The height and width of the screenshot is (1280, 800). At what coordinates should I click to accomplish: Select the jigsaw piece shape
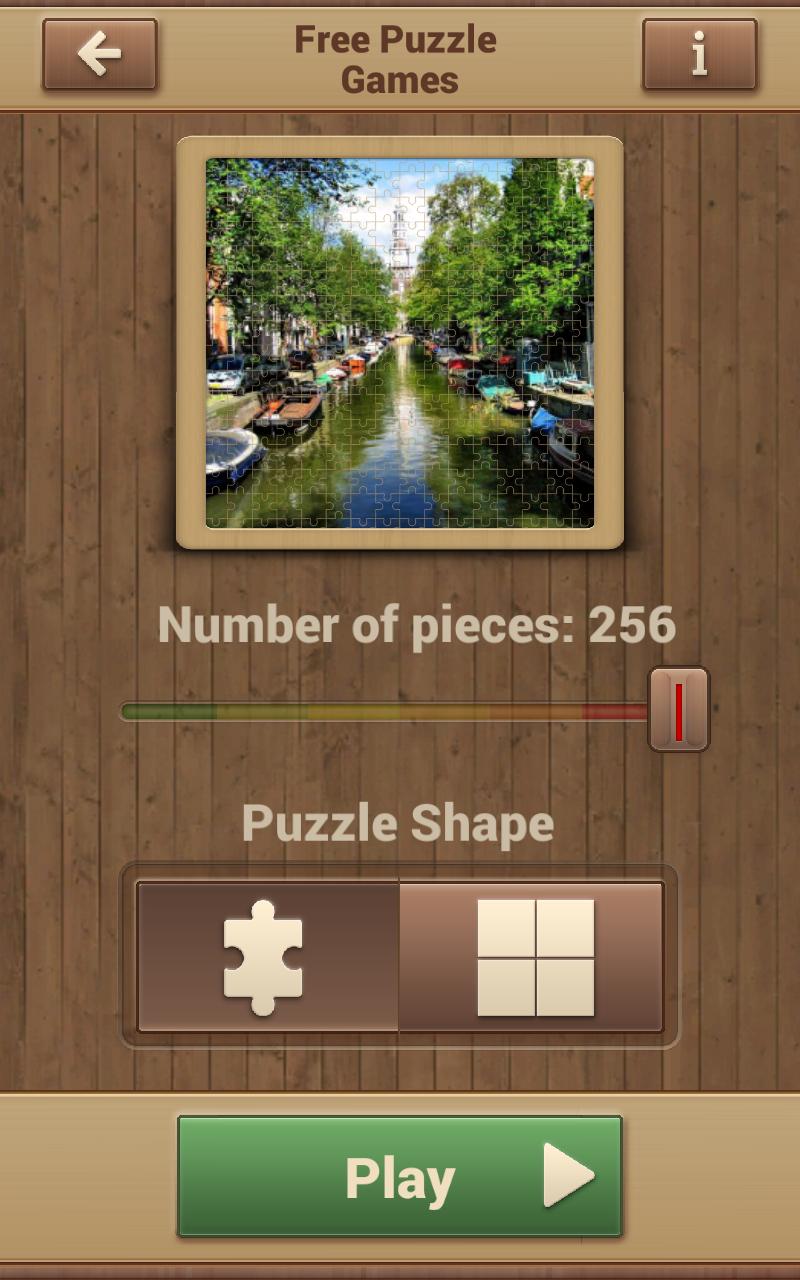(x=267, y=957)
